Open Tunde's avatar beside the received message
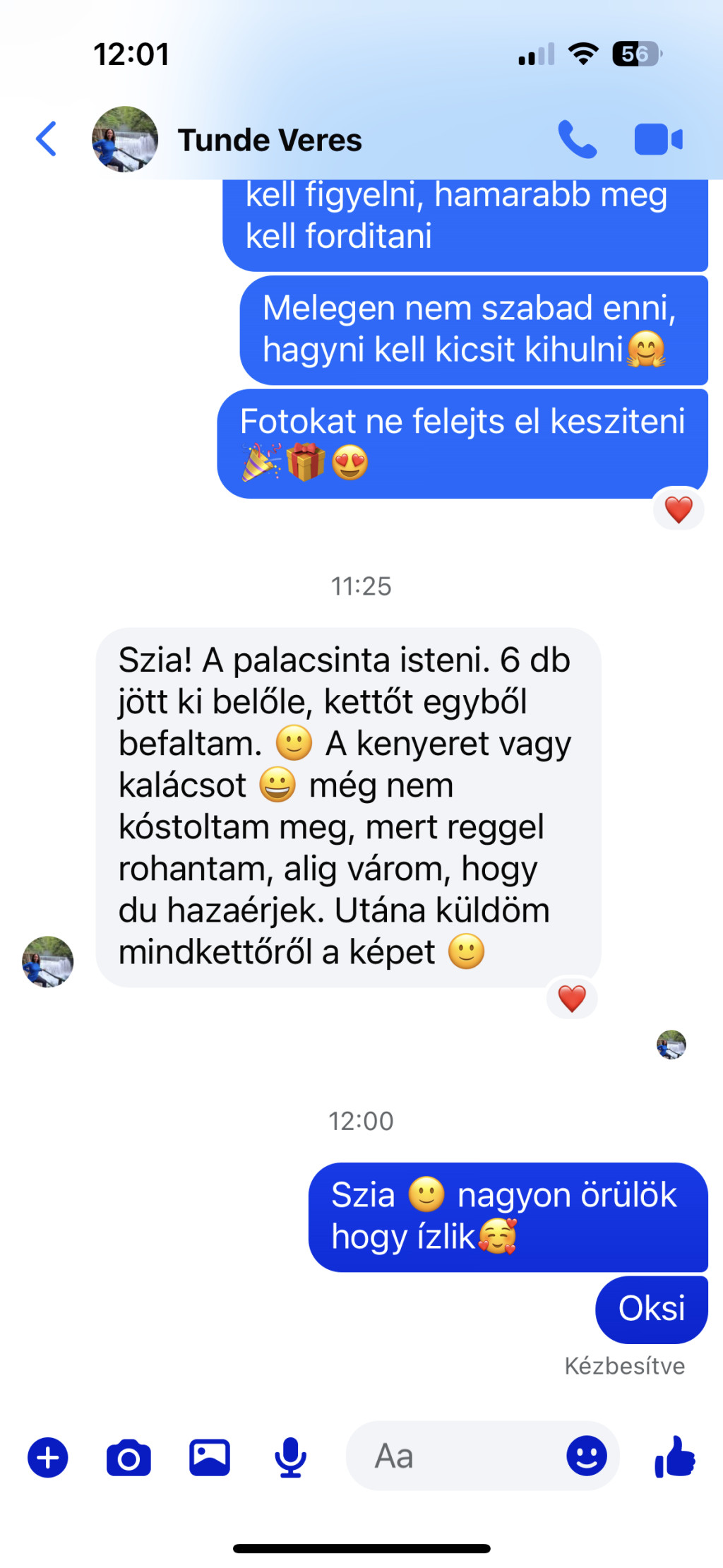Viewport: 723px width, 1568px height. pyautogui.click(x=48, y=961)
